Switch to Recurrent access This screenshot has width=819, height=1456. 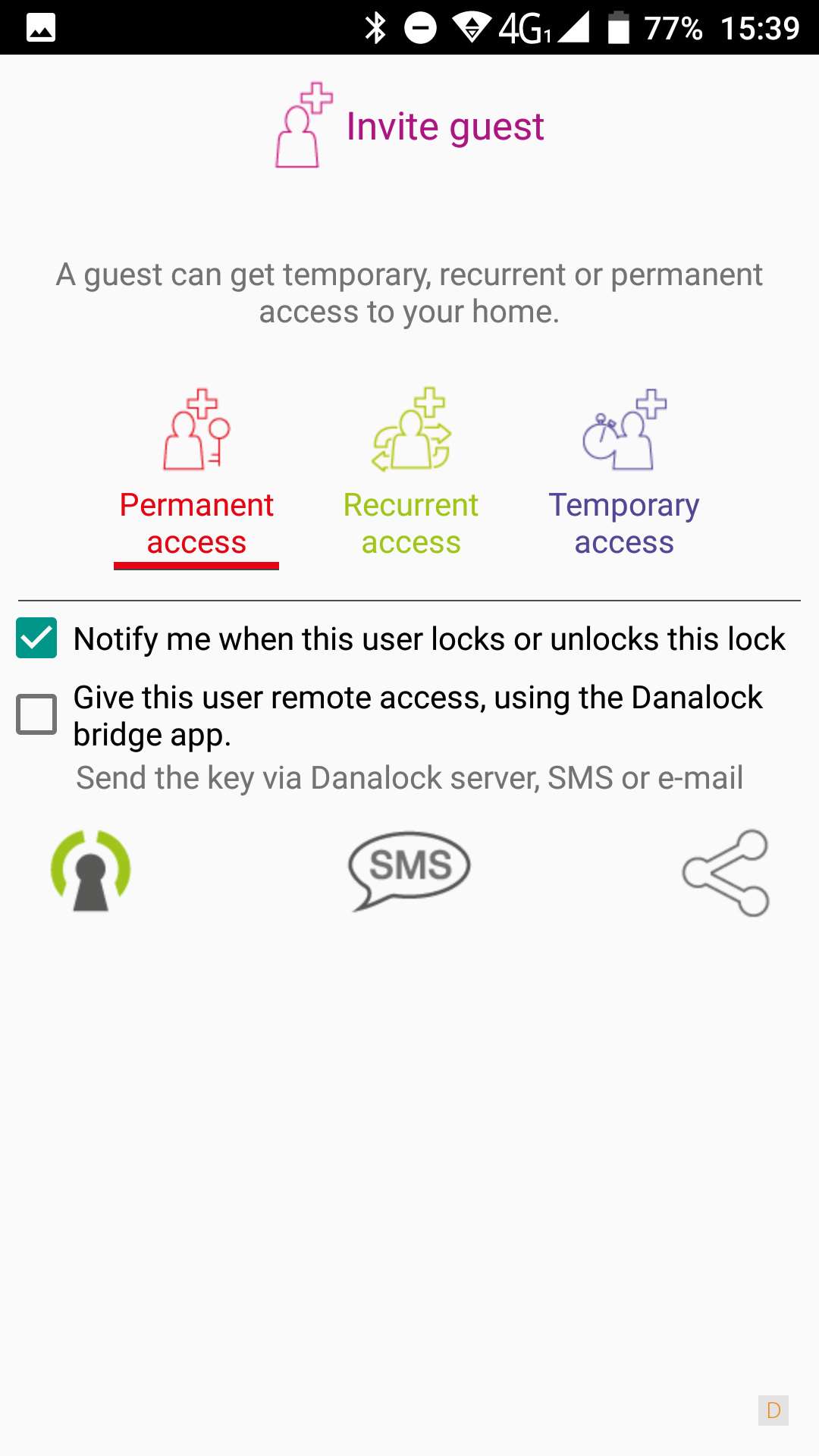pyautogui.click(x=410, y=475)
